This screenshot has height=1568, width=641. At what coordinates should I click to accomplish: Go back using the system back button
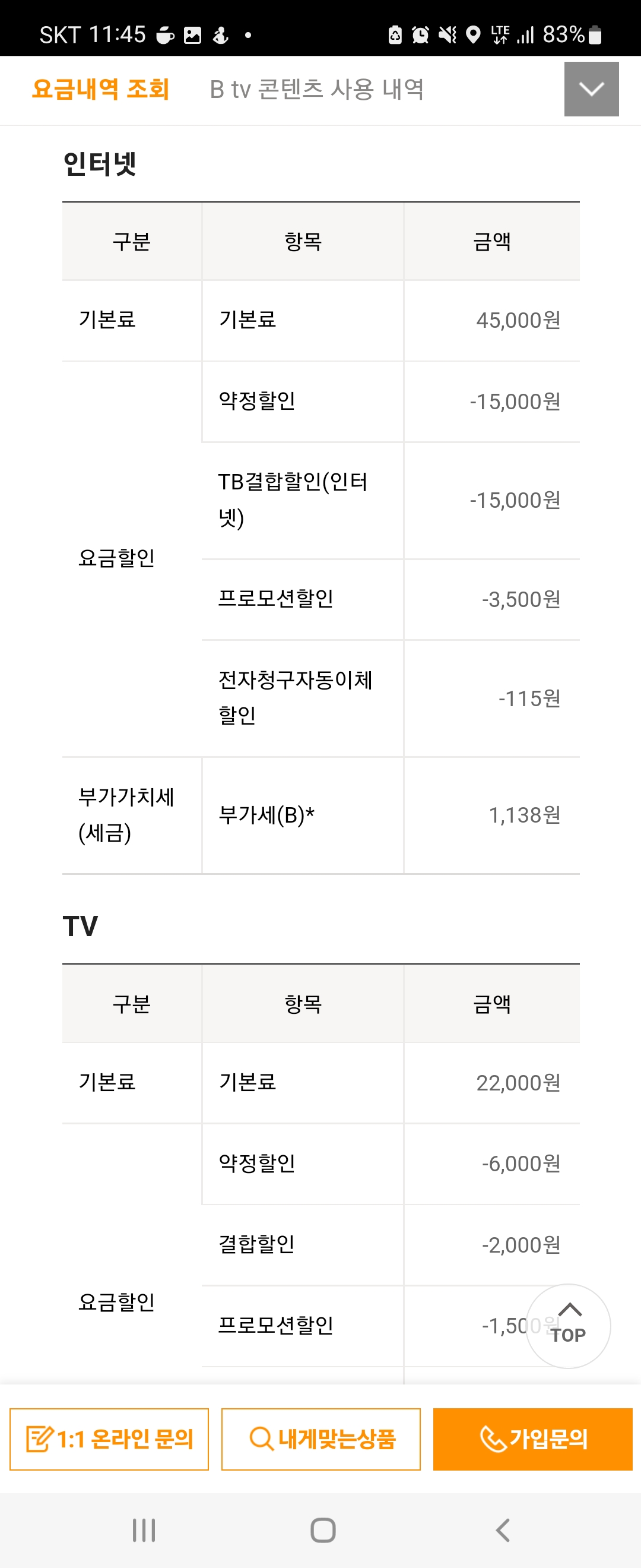pos(503,1529)
